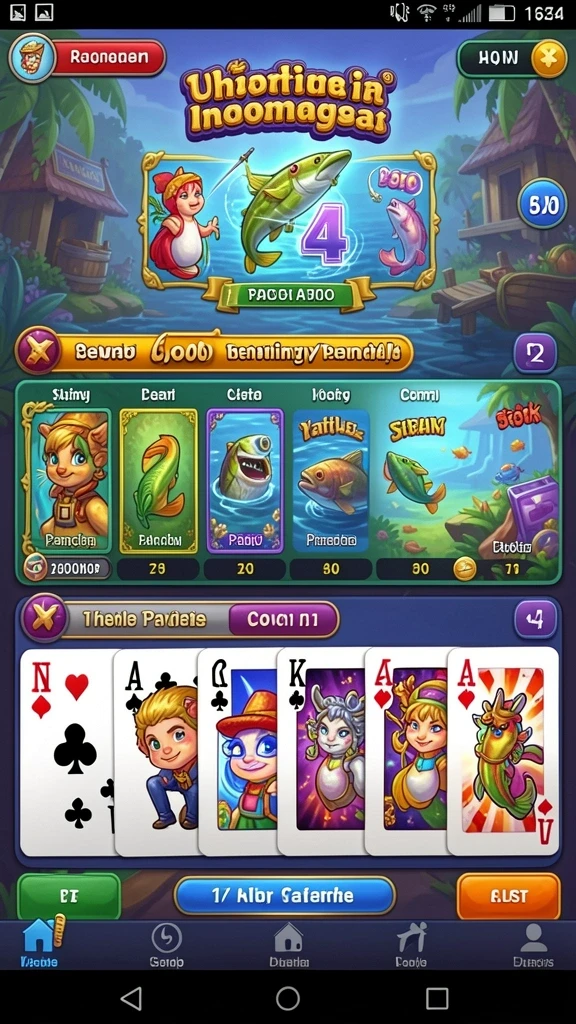Pick the purple-framed open-mouth fish card
This screenshot has height=1024, width=576.
tap(245, 480)
